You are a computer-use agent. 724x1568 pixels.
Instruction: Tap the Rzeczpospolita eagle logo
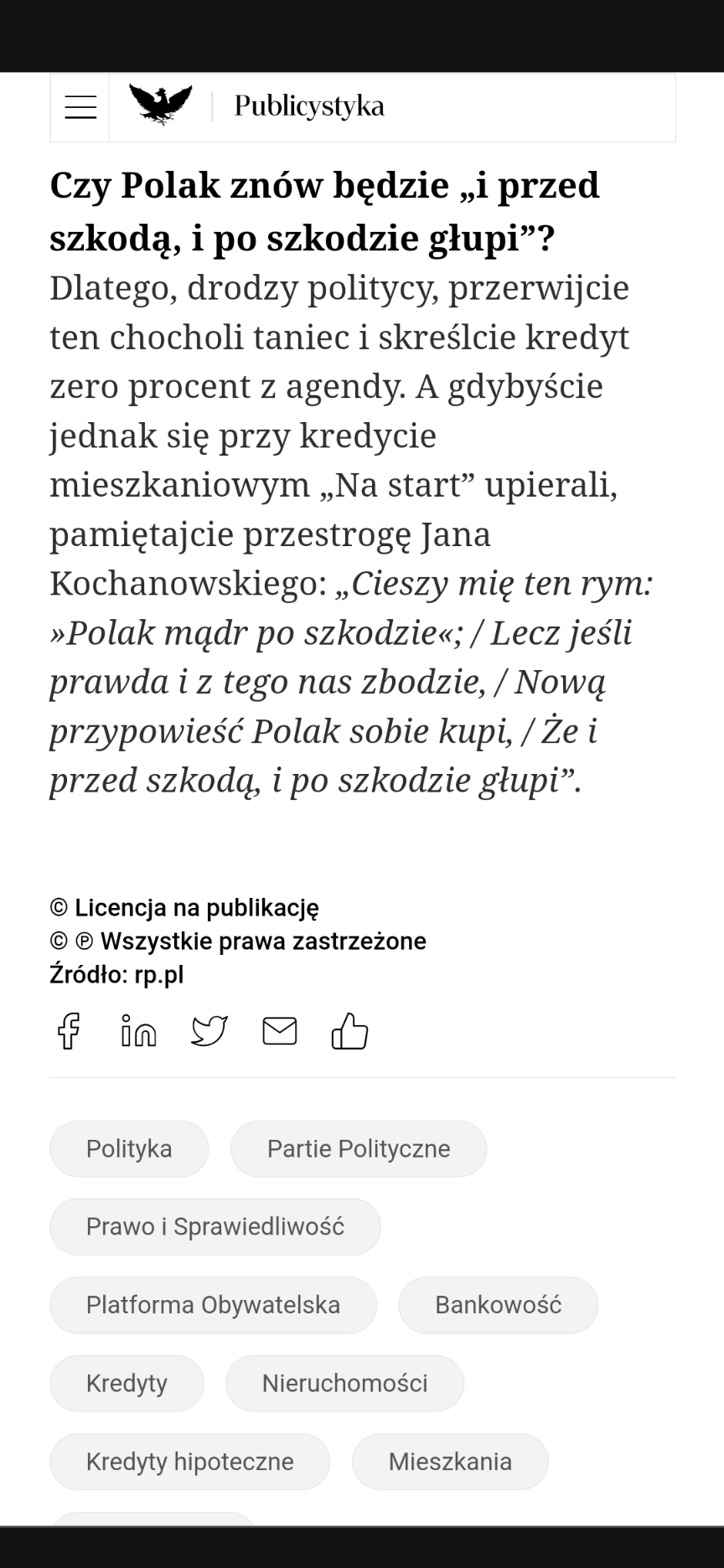coord(160,105)
